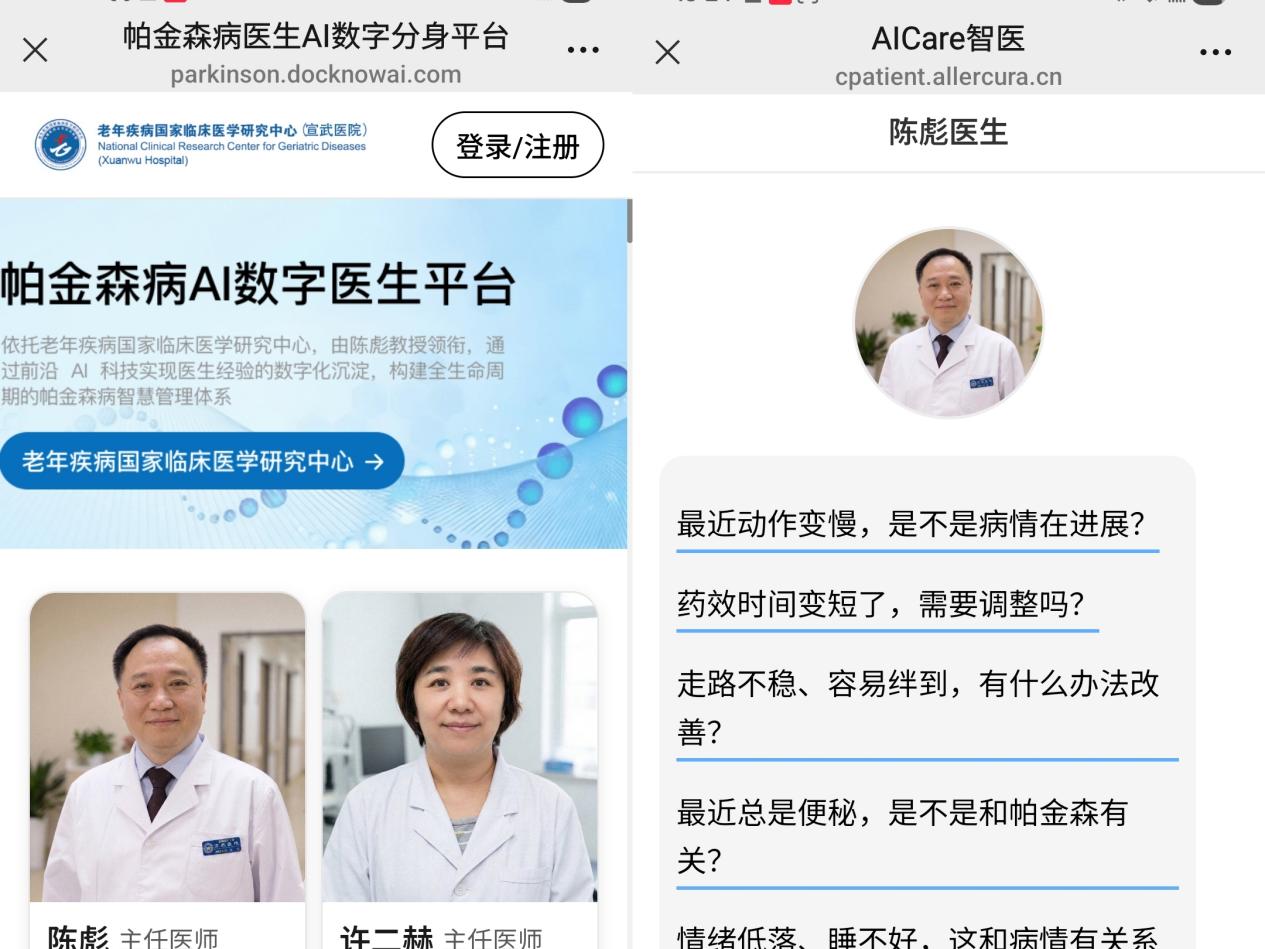Close the AICare智医 page
1265x949 pixels.
pyautogui.click(x=667, y=52)
